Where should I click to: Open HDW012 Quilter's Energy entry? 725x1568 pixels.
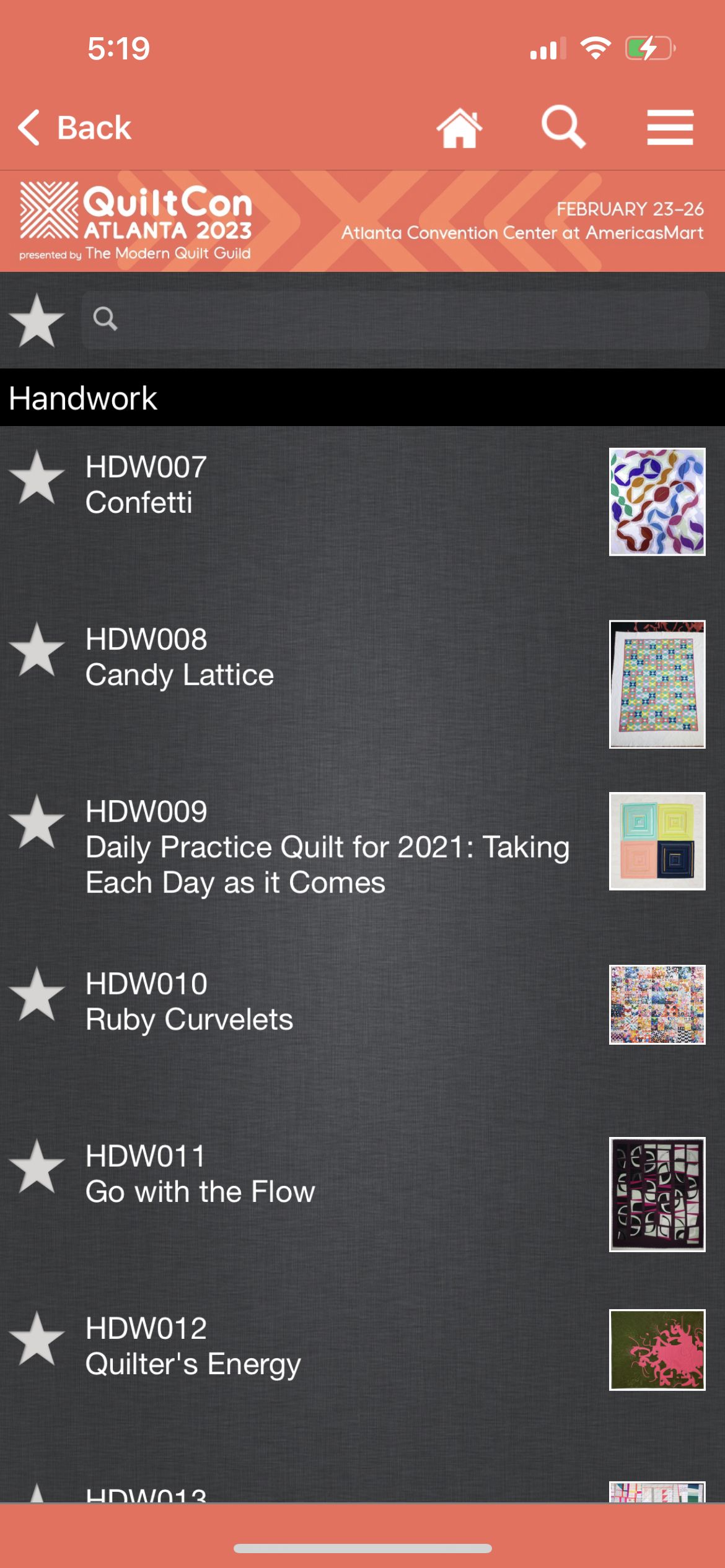pos(193,1346)
